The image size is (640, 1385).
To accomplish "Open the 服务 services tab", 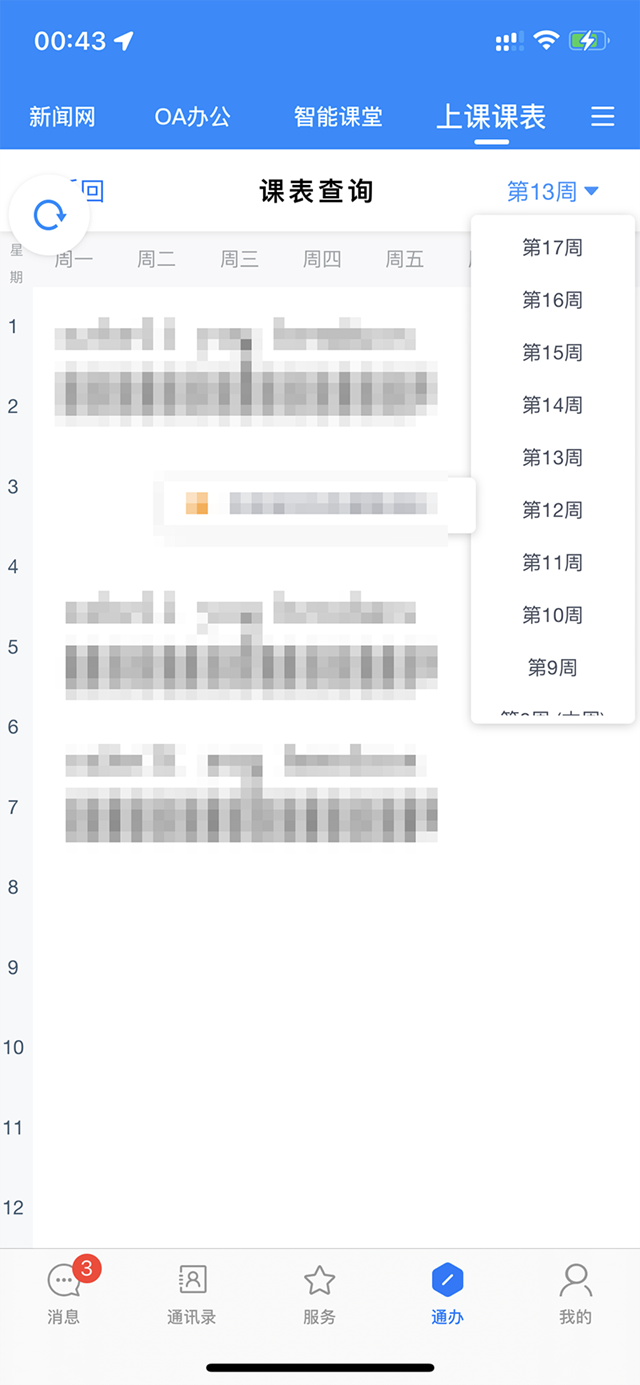I will click(319, 1292).
